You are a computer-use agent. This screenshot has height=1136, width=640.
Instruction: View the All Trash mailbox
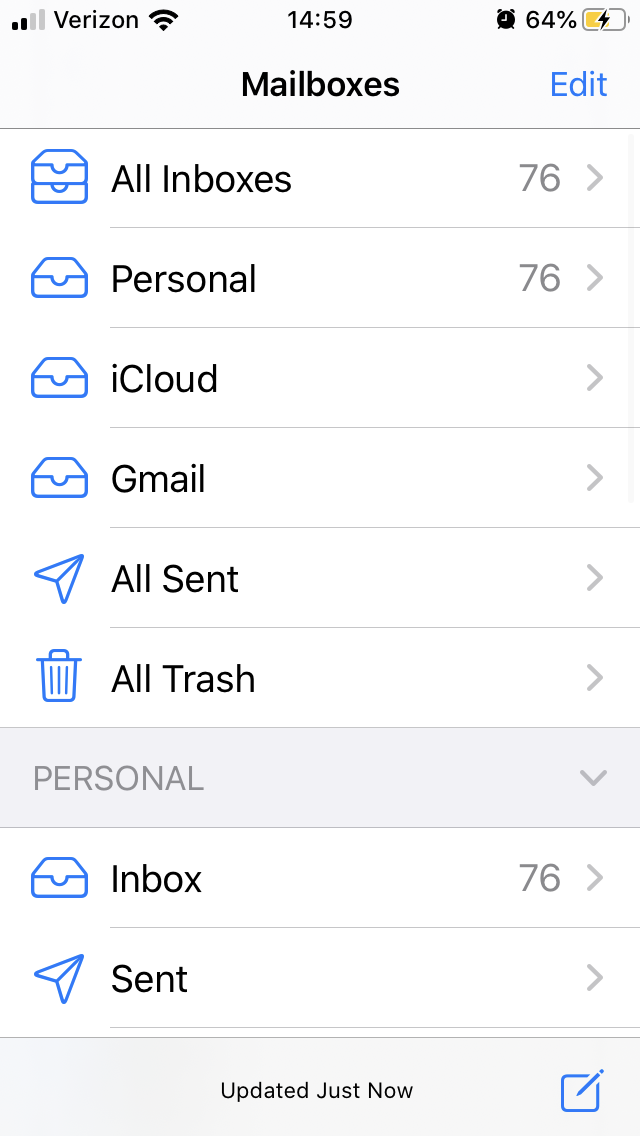coord(320,679)
